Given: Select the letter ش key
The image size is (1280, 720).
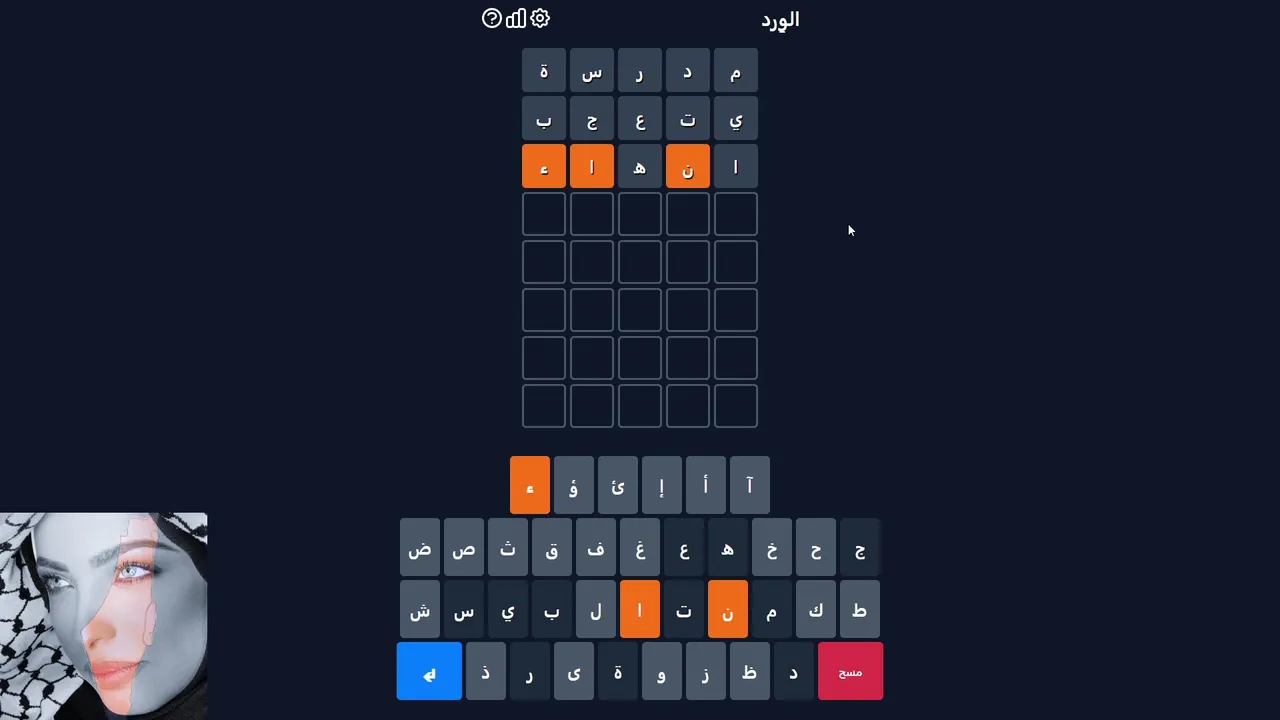Looking at the screenshot, I should [420, 610].
